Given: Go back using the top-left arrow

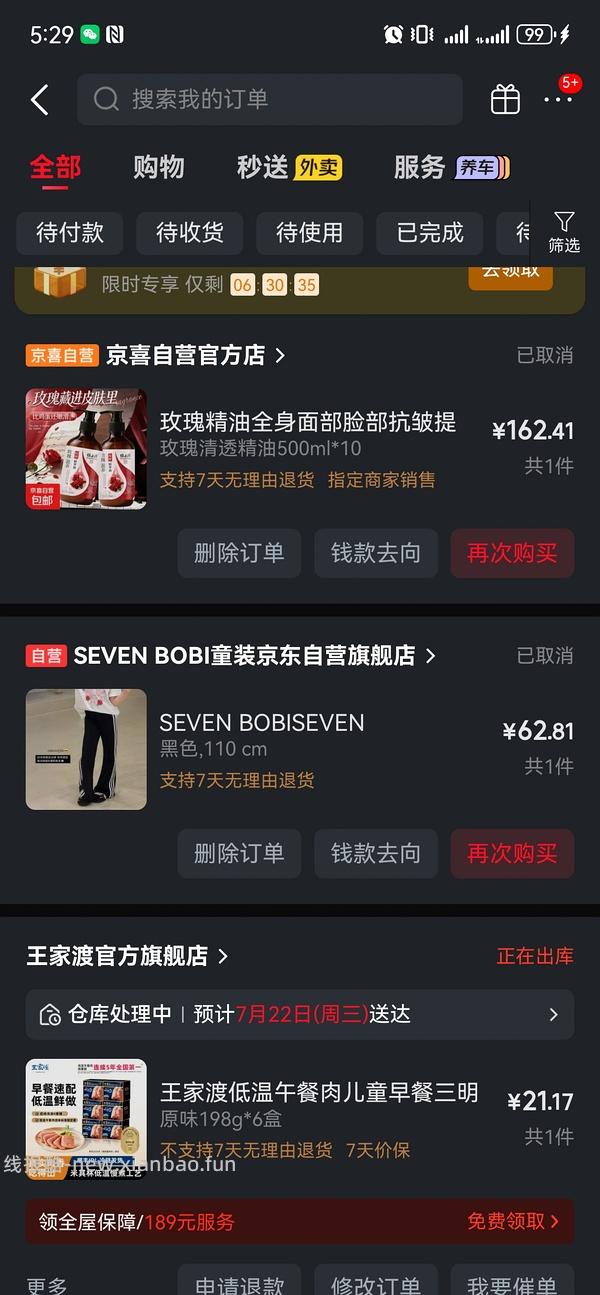Looking at the screenshot, I should click(x=40, y=99).
